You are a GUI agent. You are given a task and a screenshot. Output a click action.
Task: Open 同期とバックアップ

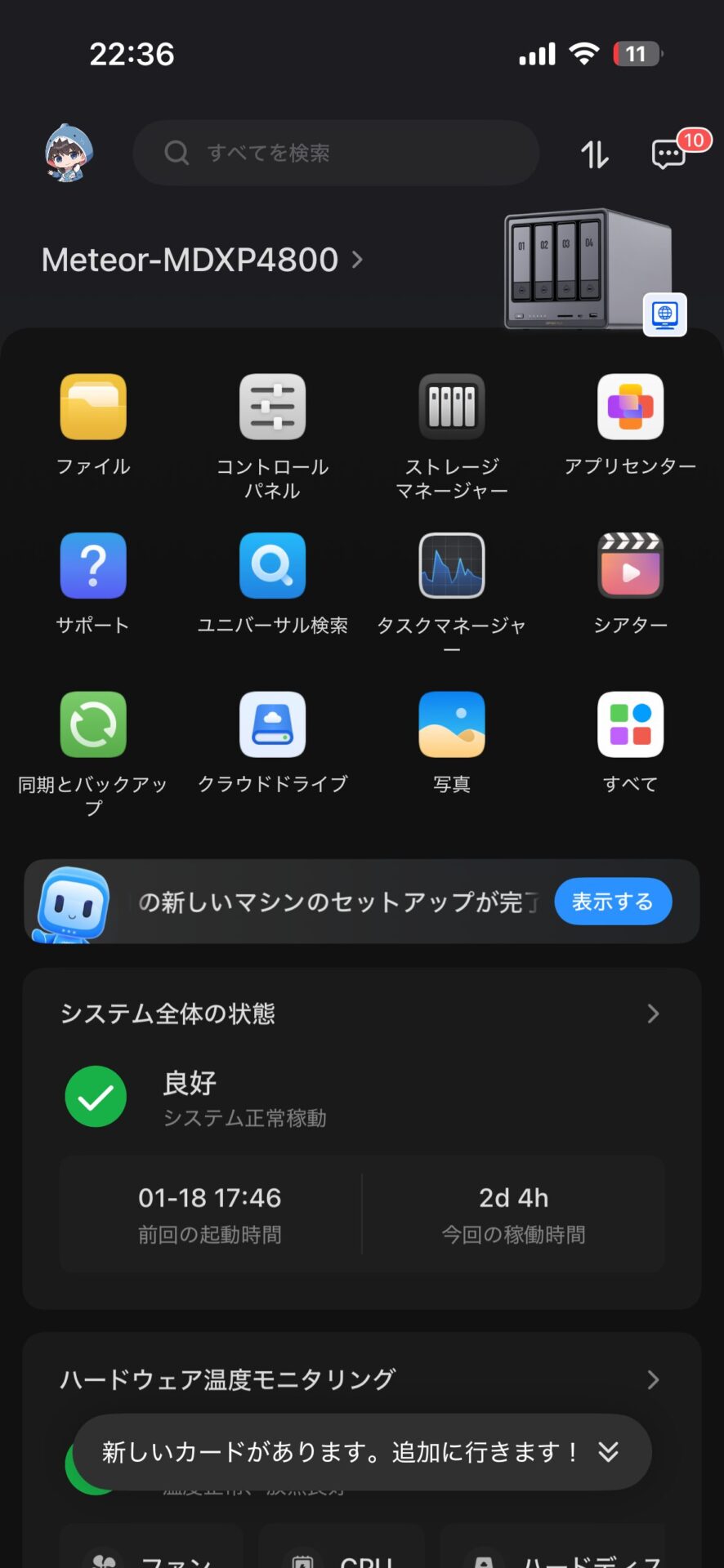pyautogui.click(x=93, y=725)
